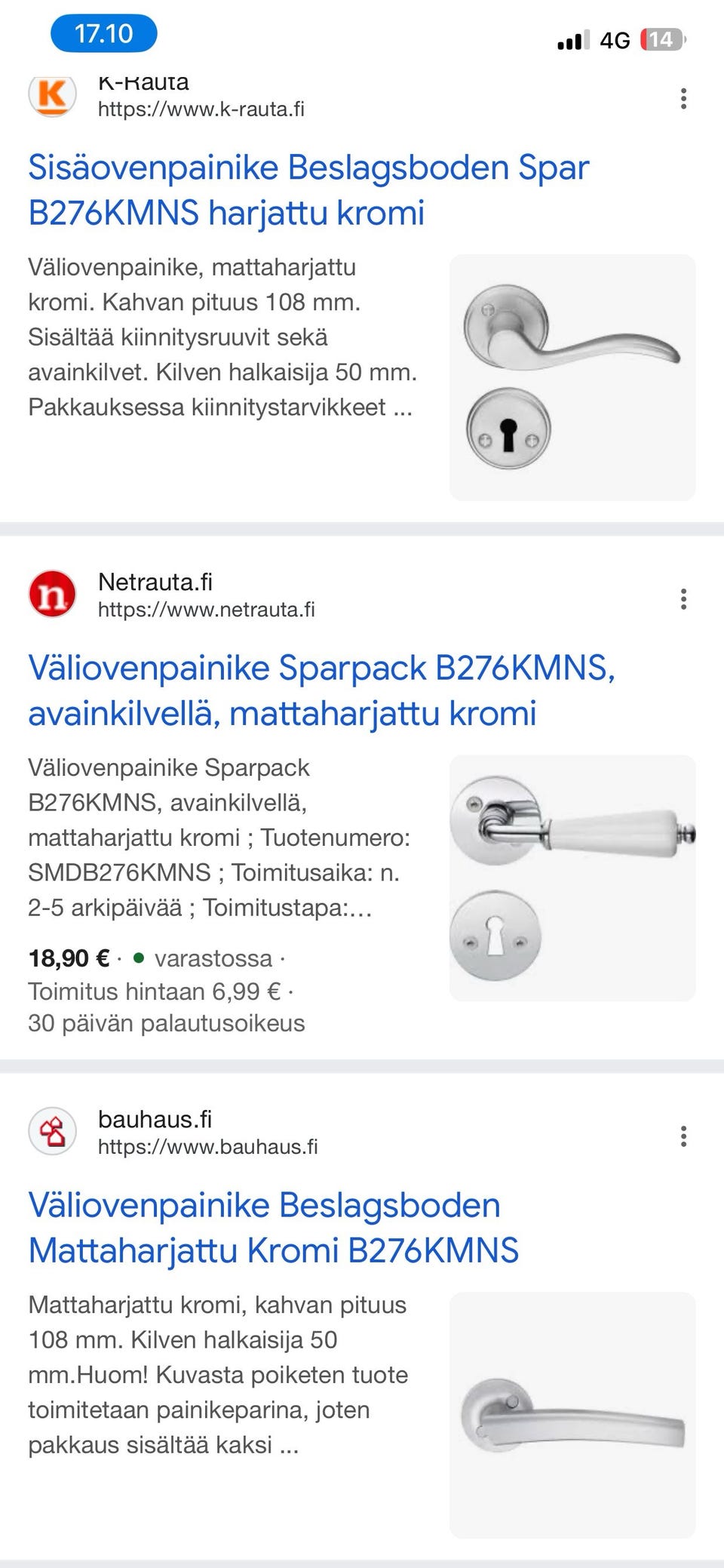The height and width of the screenshot is (1568, 724).
Task: Open options menu for the bauhaus result
Action: coord(684,1134)
